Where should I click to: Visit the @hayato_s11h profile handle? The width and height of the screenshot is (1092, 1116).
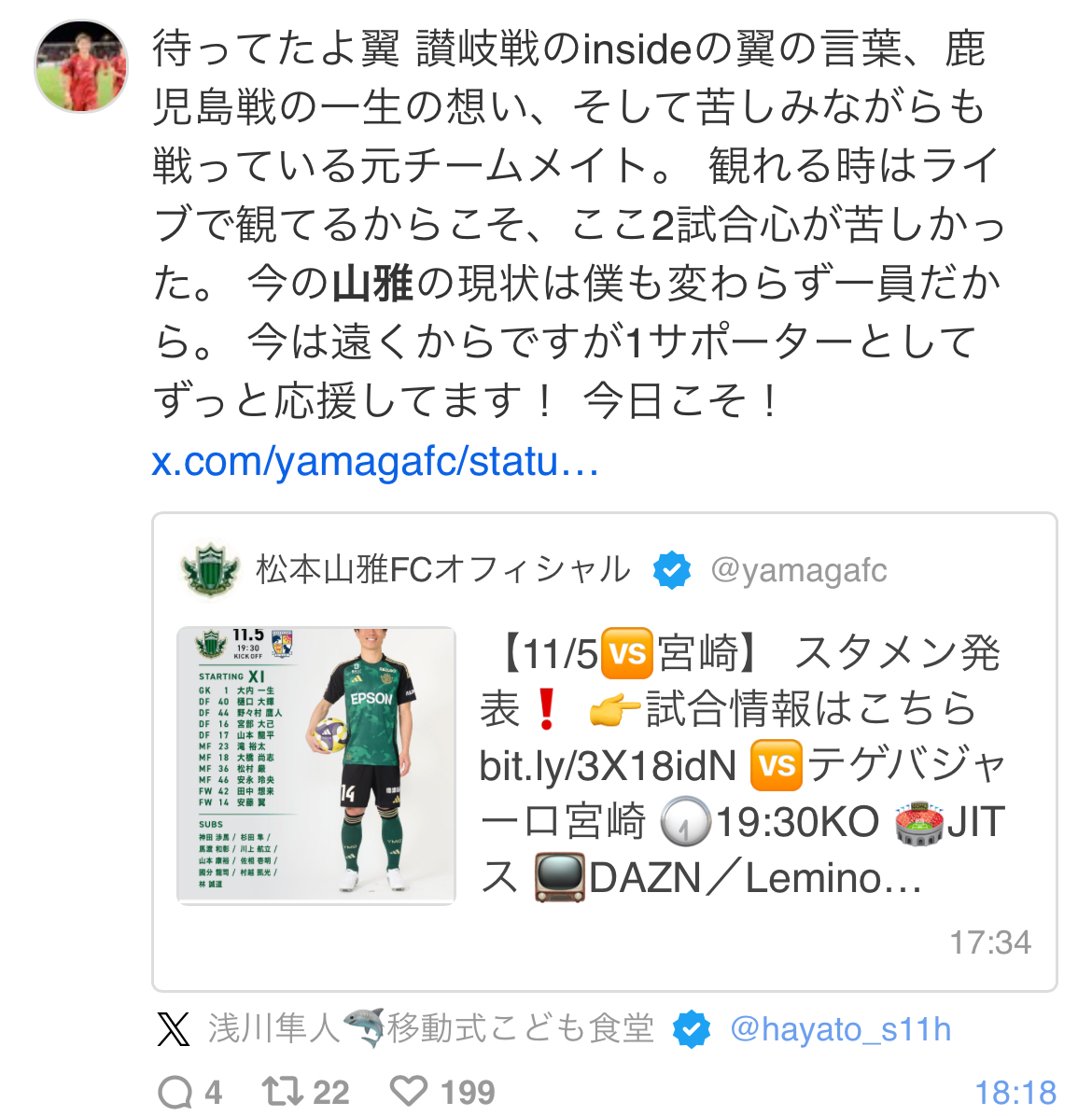(840, 1029)
